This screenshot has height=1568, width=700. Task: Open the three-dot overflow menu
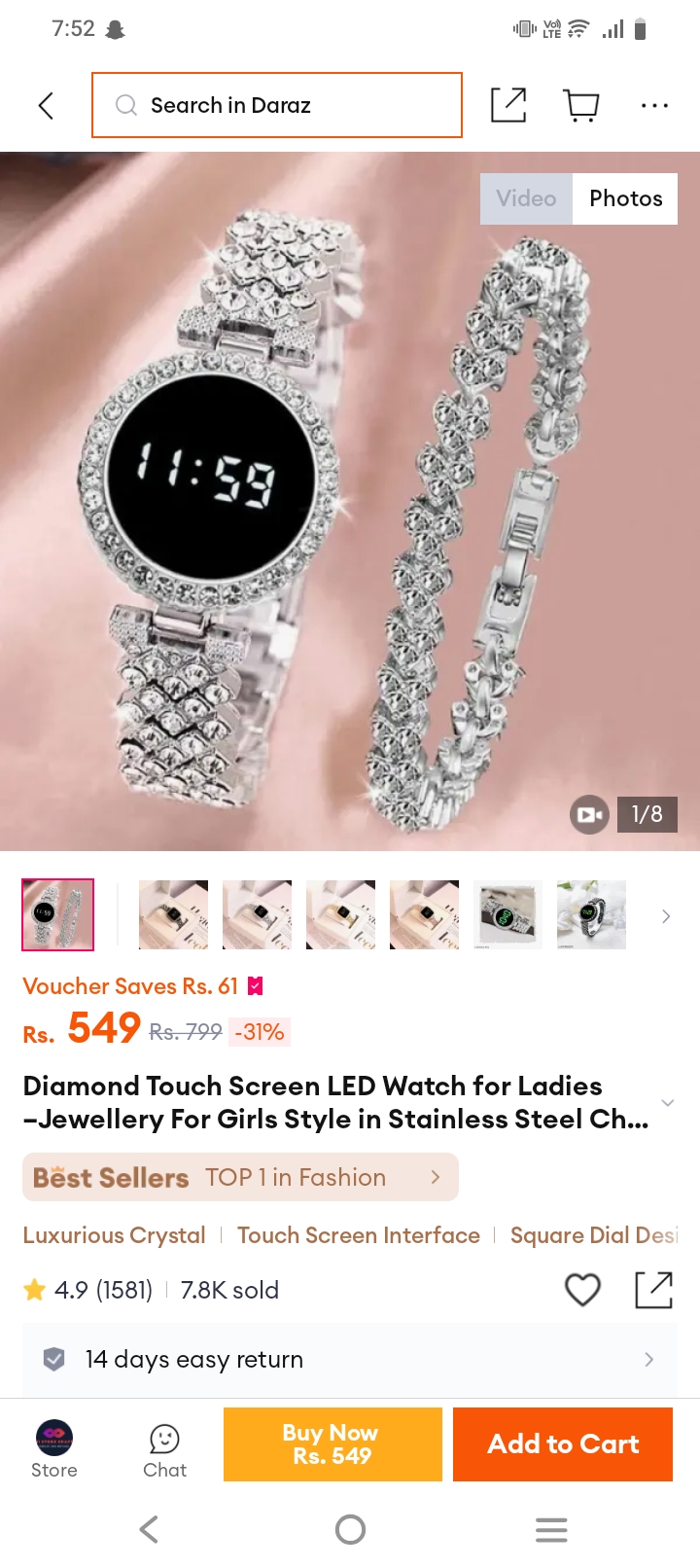click(x=654, y=105)
